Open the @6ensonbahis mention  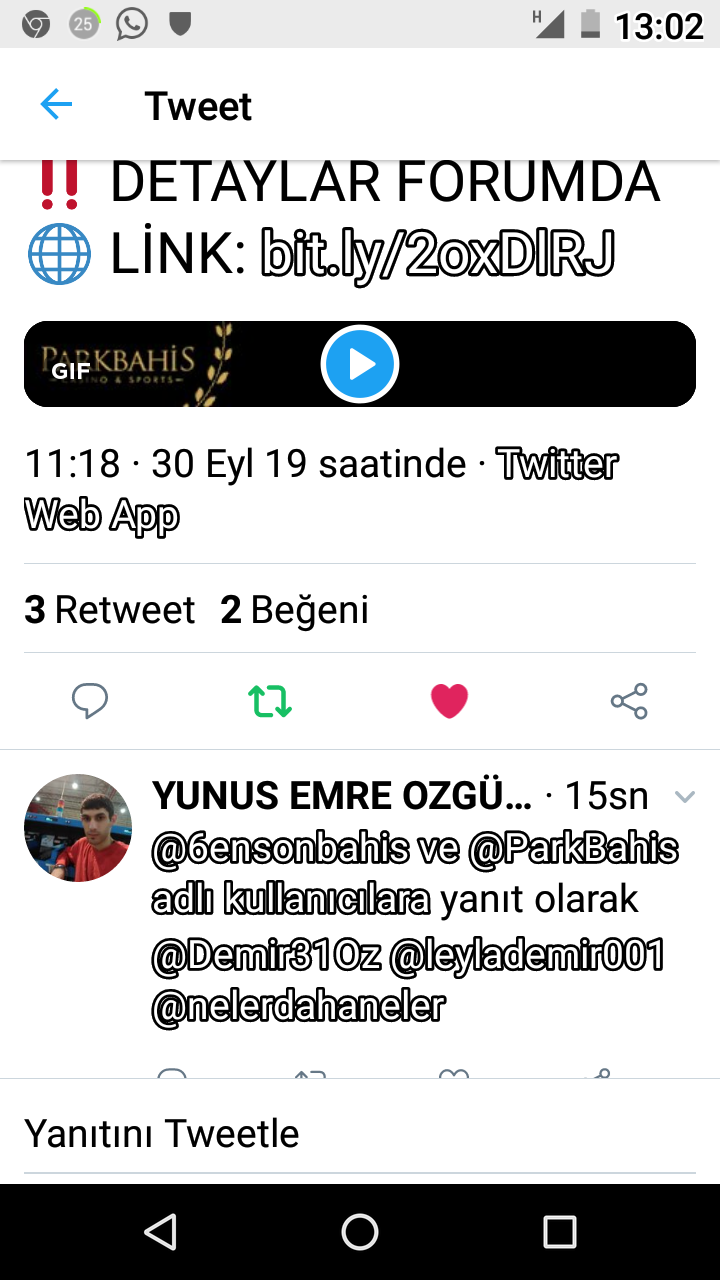280,849
